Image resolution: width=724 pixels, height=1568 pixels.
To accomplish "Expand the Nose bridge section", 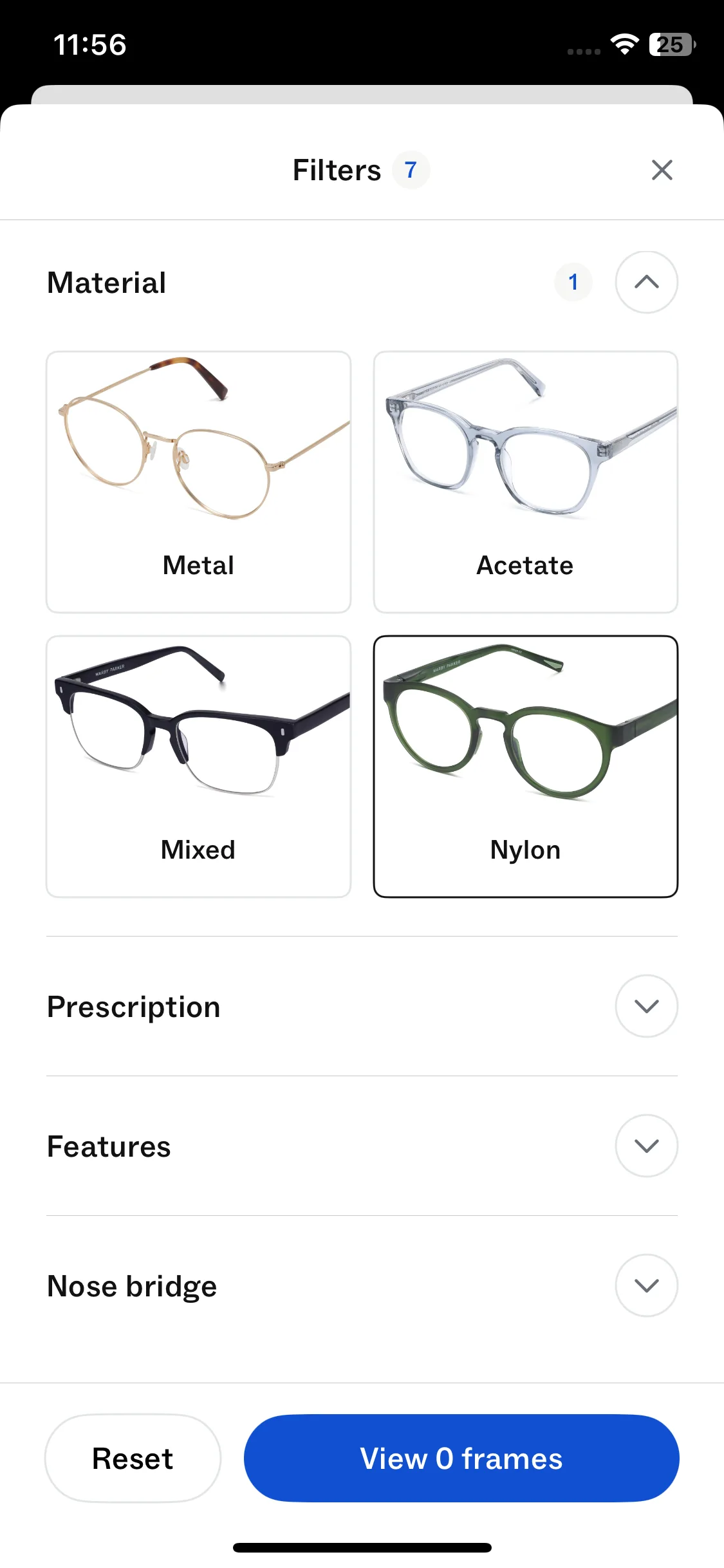I will pyautogui.click(x=646, y=1285).
